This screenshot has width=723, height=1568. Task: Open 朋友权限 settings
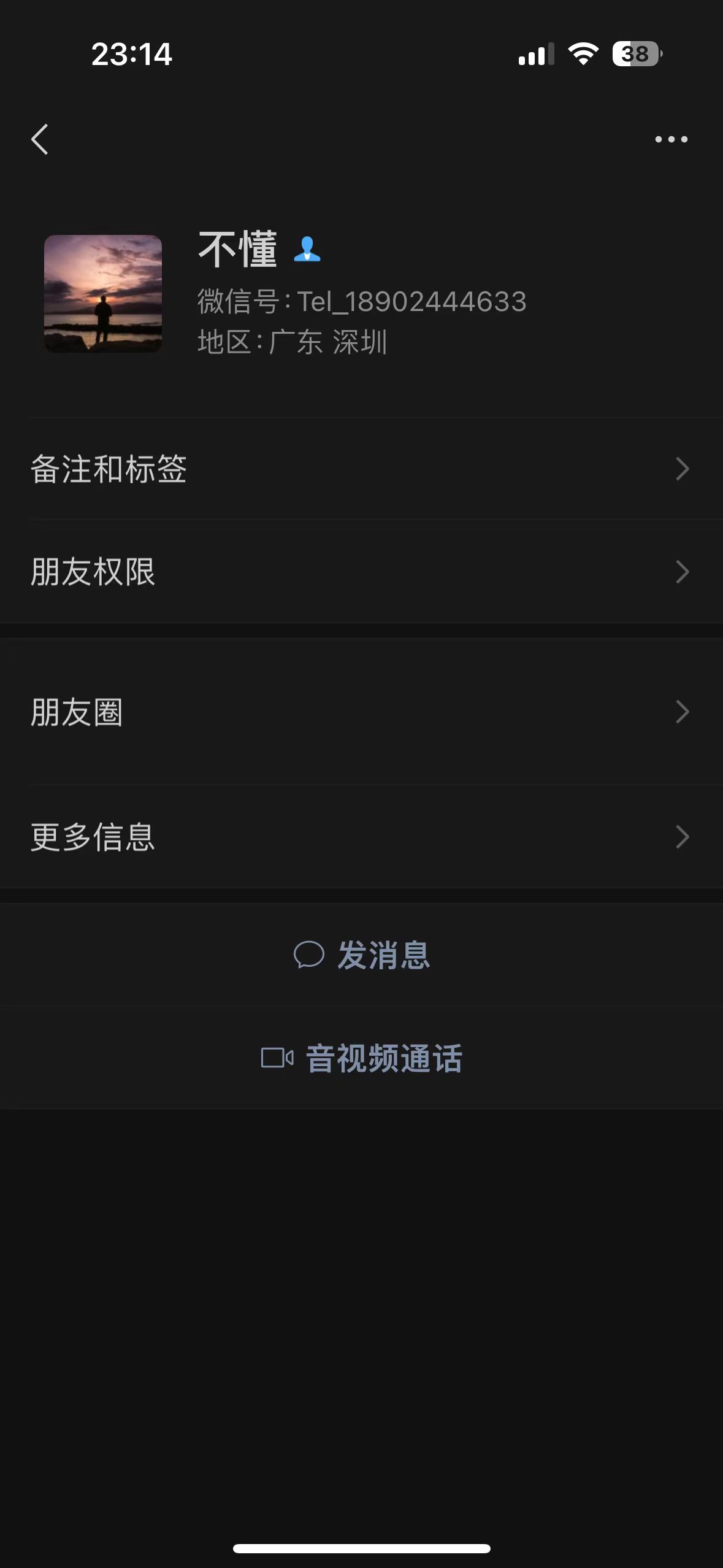pyautogui.click(x=361, y=572)
